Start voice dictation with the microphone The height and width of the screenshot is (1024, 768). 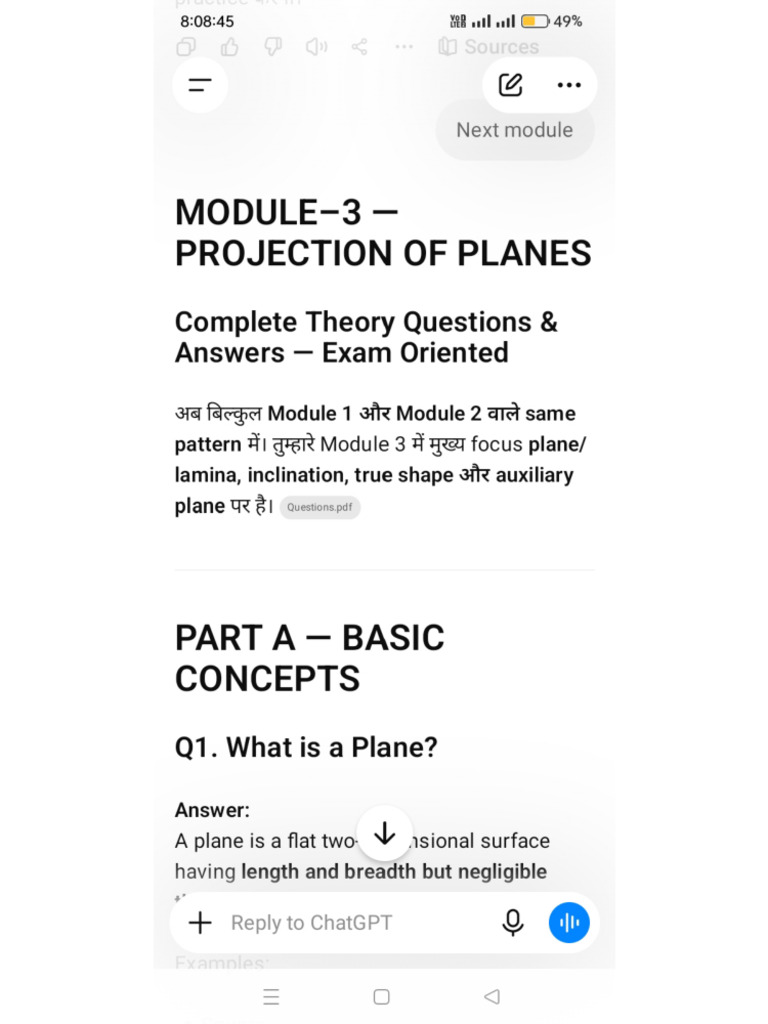click(513, 923)
